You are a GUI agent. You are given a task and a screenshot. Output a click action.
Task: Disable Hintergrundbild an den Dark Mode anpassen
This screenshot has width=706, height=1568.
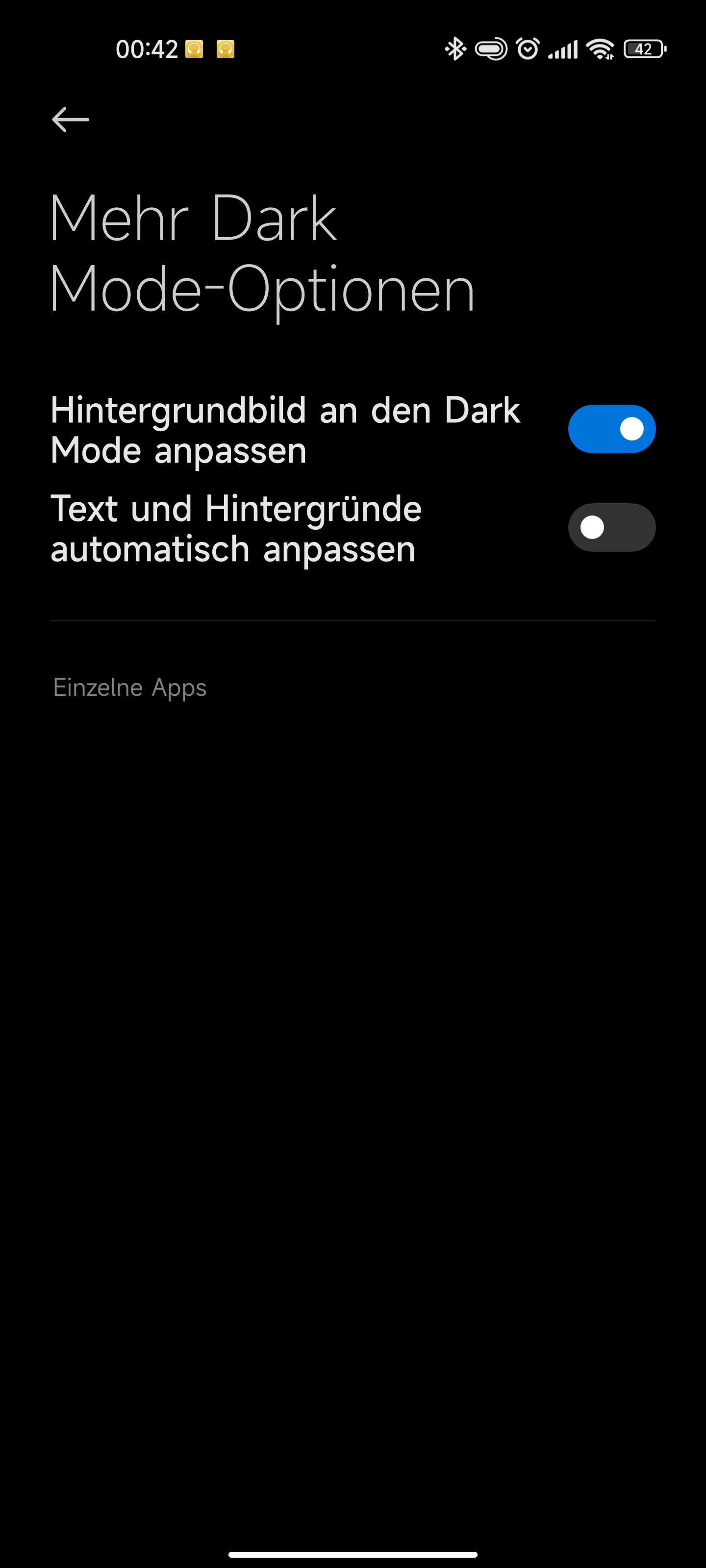[x=611, y=429]
